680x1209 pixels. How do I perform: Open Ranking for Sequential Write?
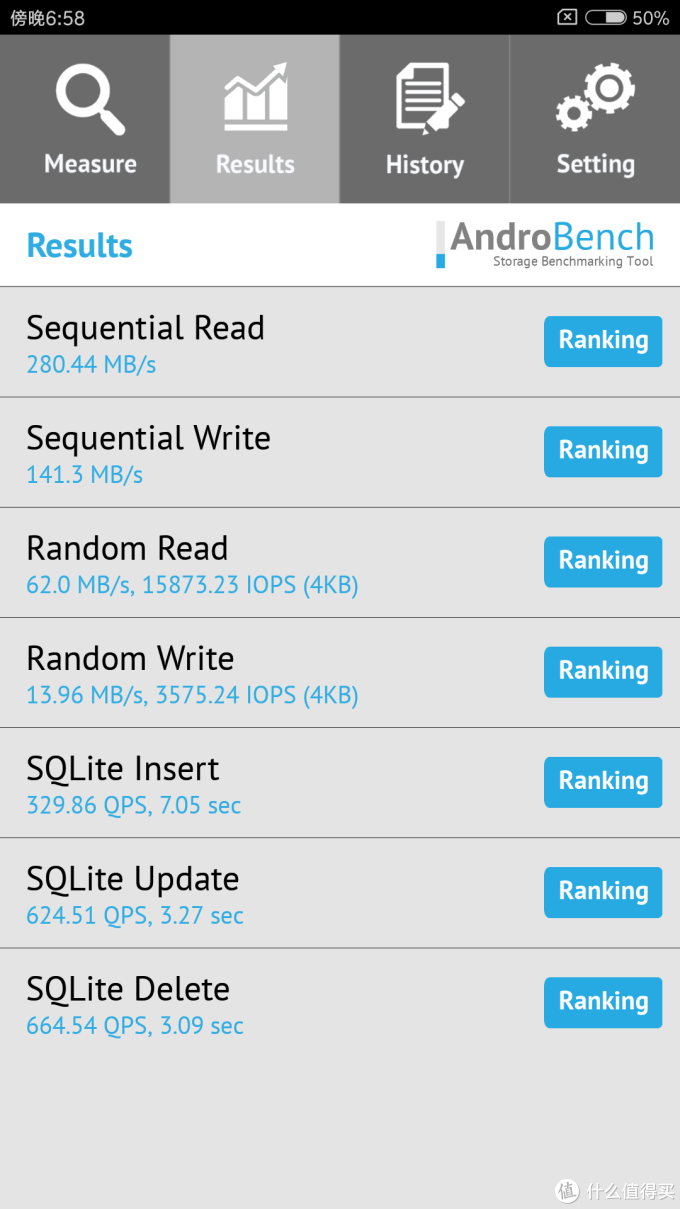603,451
